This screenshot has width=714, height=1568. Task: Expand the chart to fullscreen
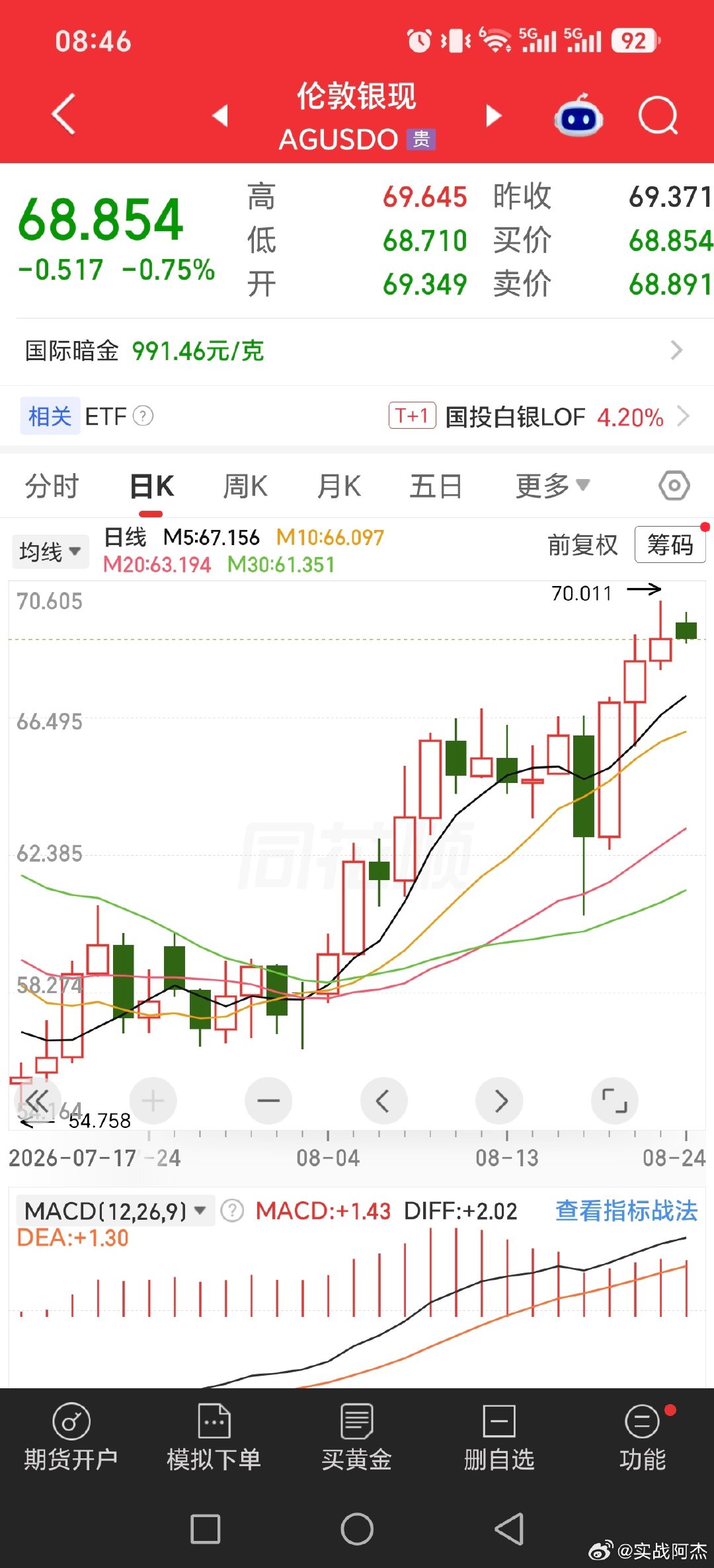615,1101
